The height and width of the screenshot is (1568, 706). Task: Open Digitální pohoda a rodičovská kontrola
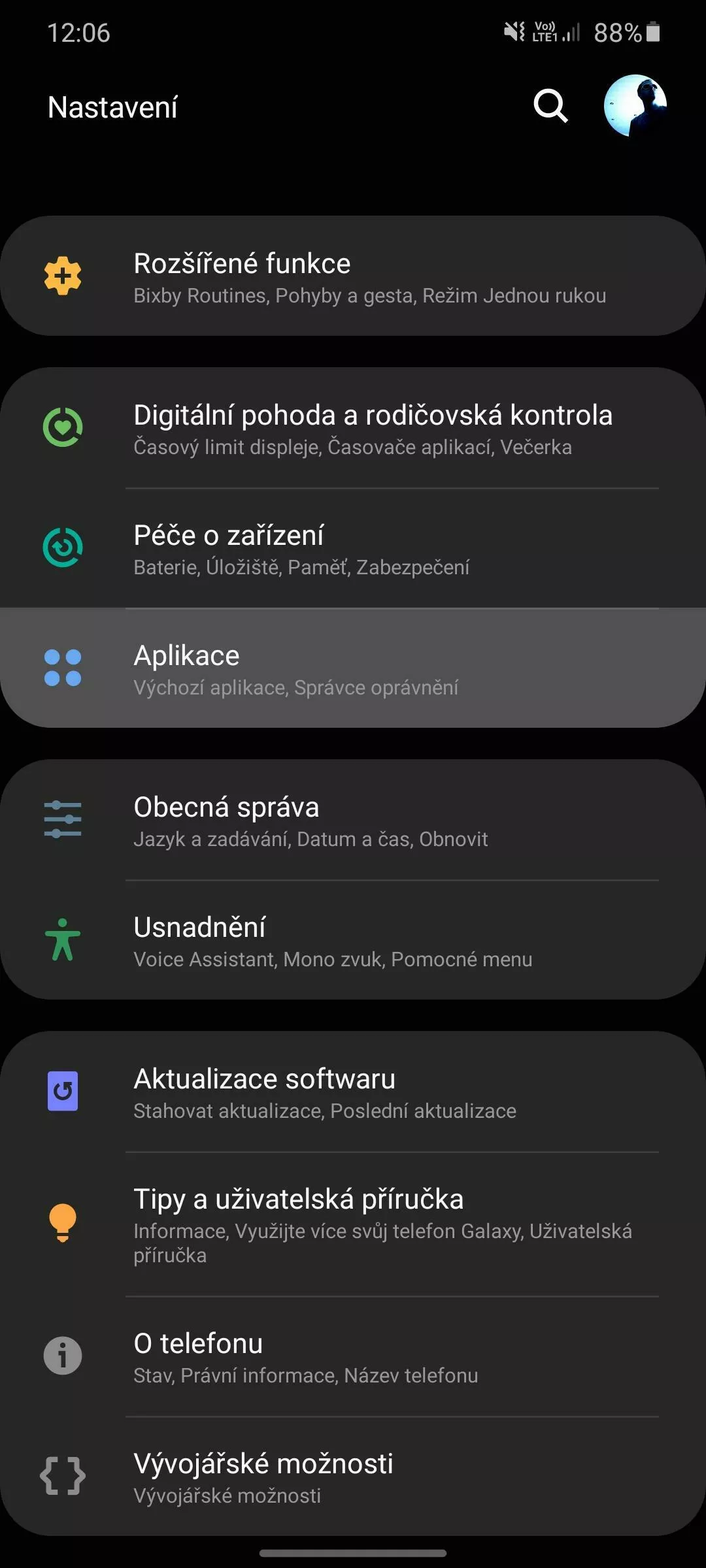coord(353,428)
